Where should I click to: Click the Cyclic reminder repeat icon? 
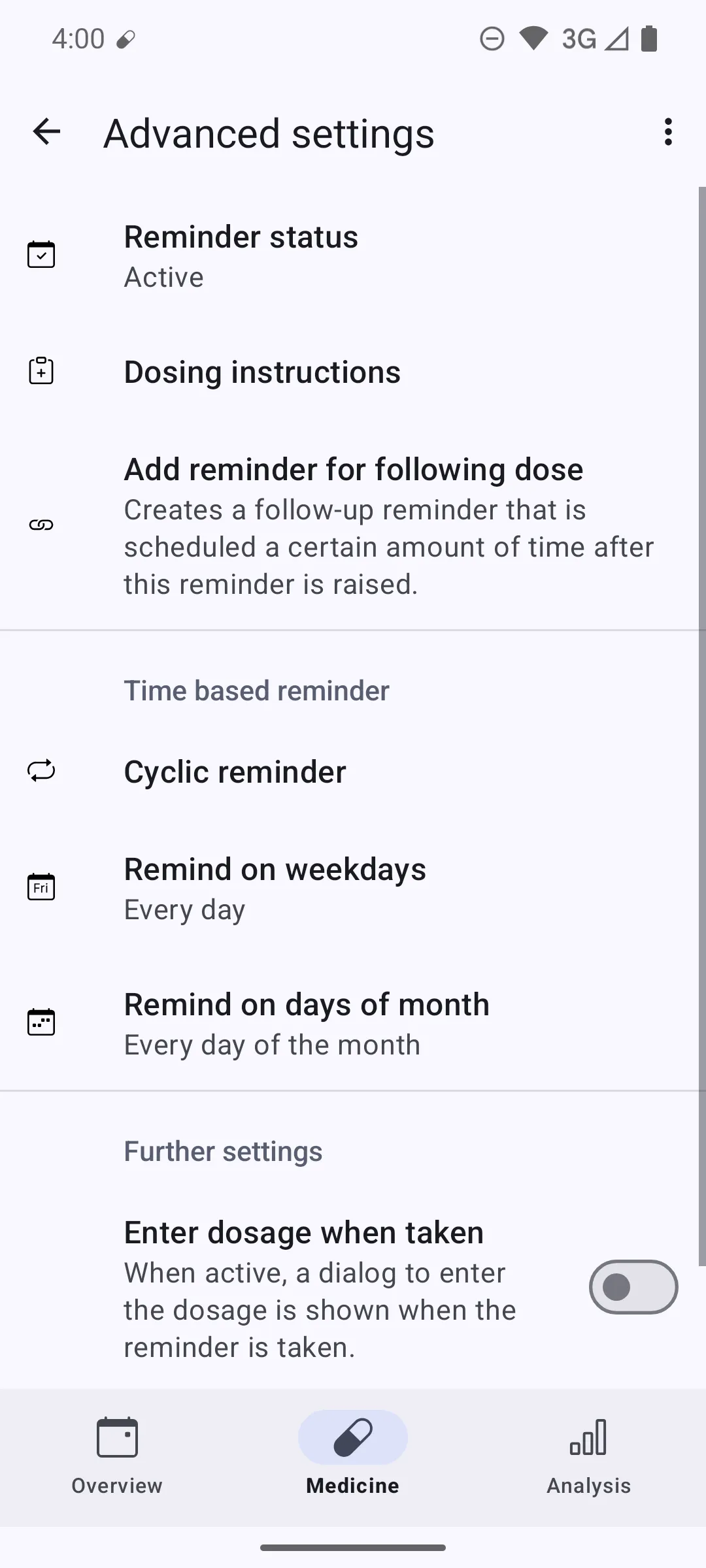(41, 771)
